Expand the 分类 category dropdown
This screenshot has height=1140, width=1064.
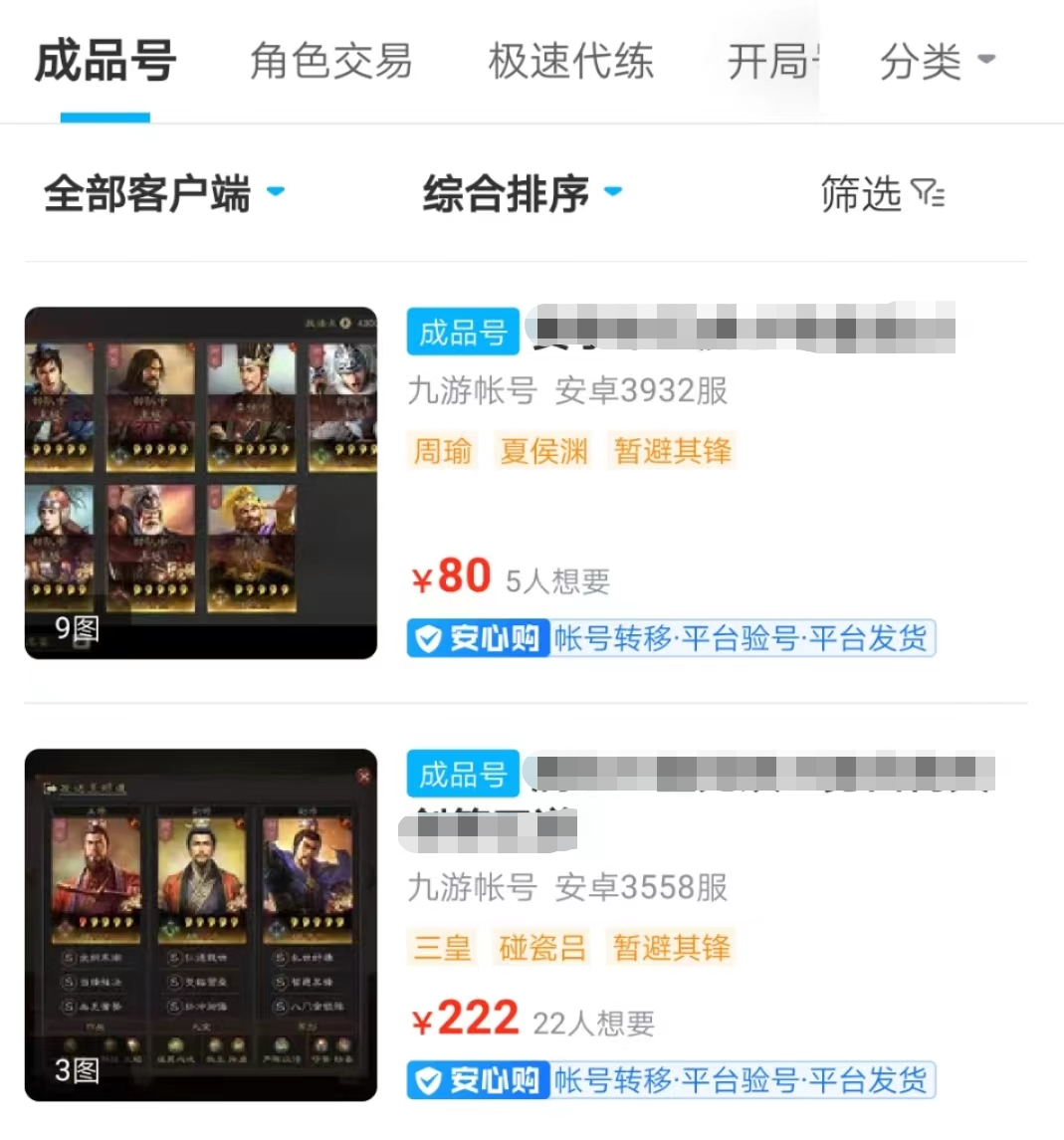[x=937, y=62]
